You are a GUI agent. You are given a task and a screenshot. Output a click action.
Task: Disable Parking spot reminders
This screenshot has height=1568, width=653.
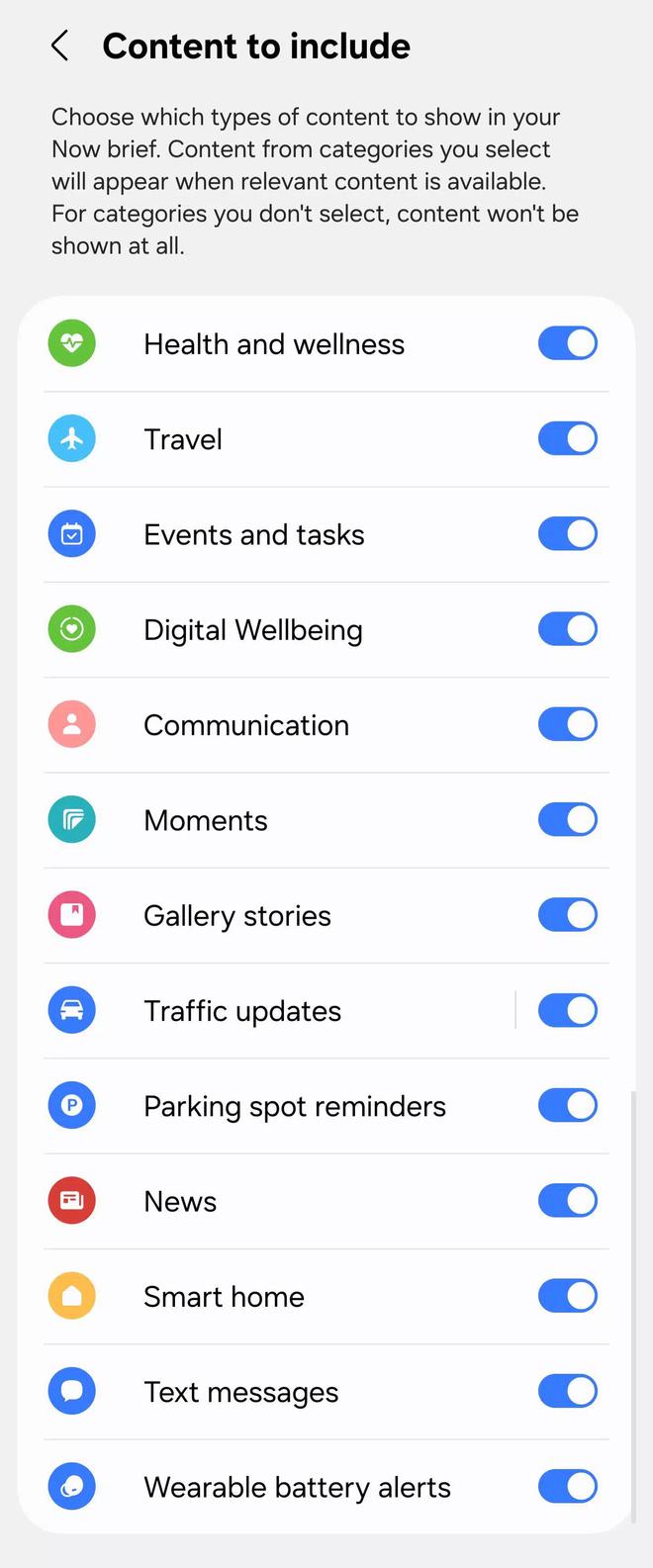tap(567, 1105)
